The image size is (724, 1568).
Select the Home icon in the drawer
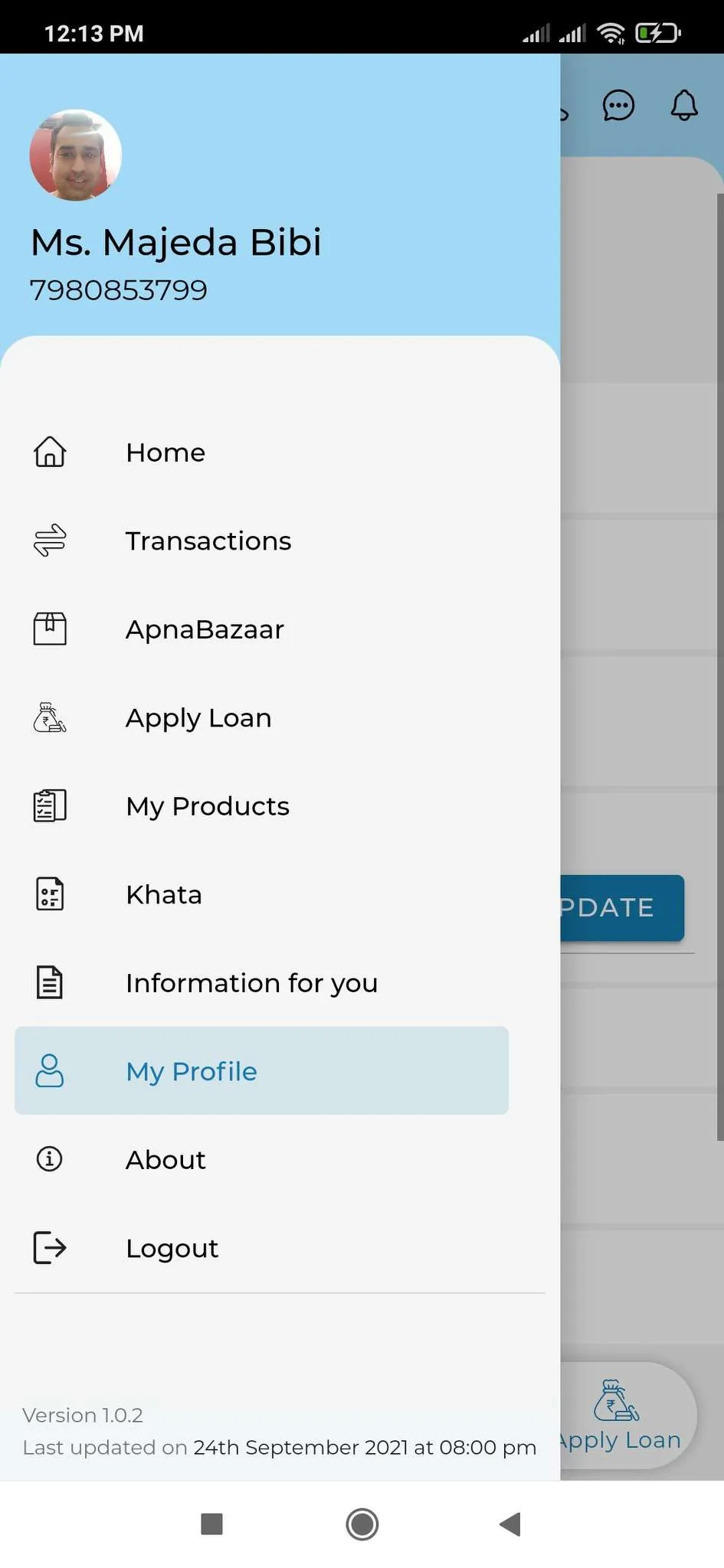point(49,452)
